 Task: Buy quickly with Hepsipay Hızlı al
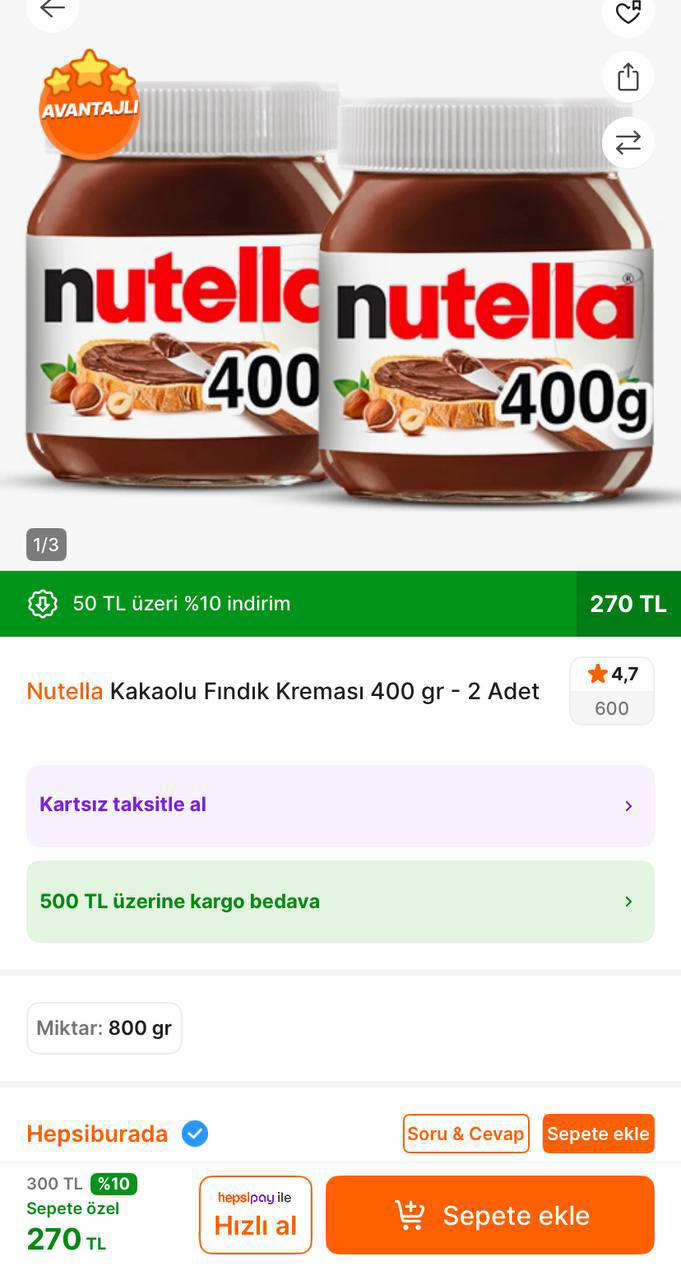click(x=255, y=1215)
